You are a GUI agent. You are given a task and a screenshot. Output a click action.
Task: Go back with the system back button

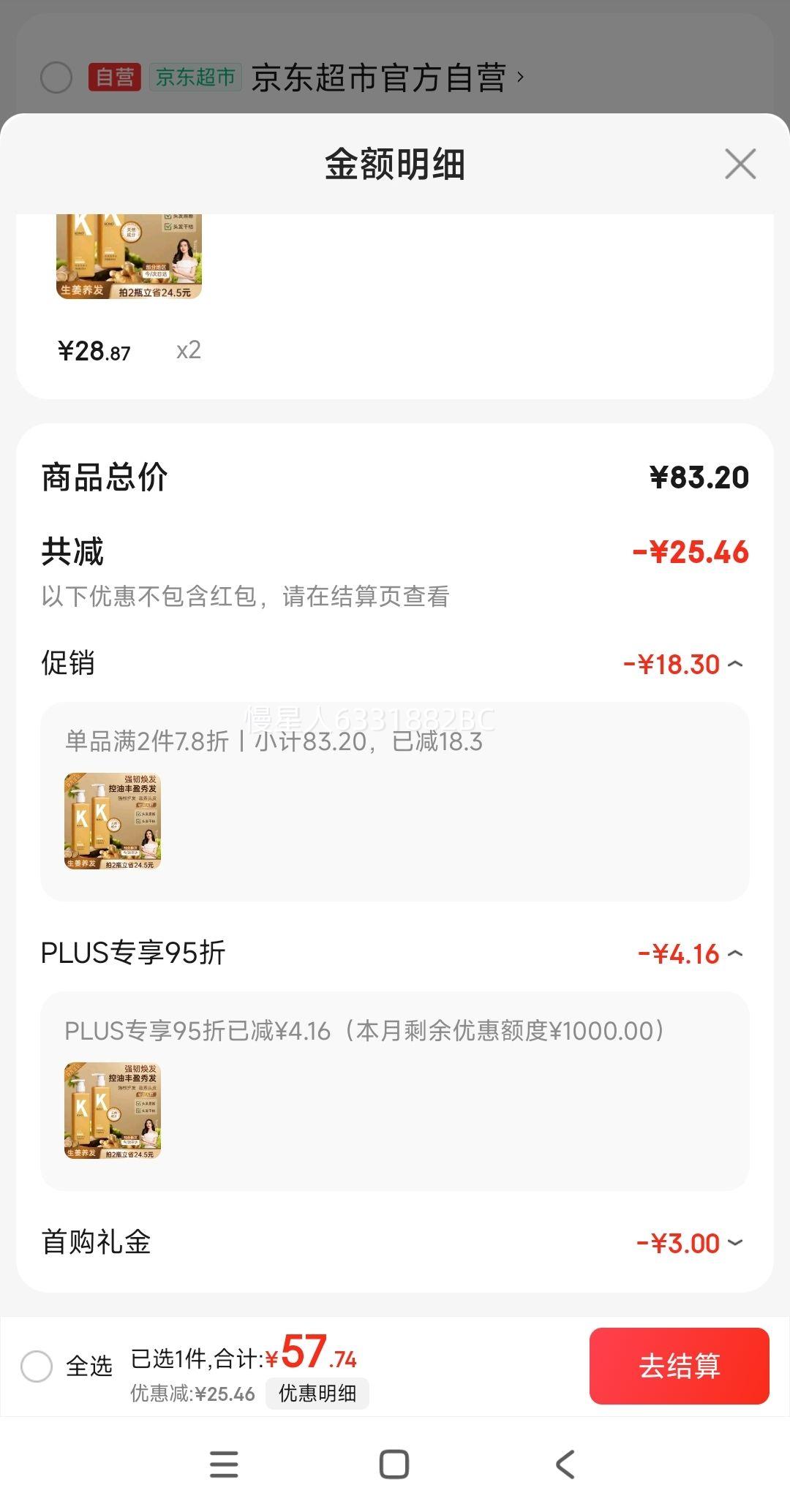tap(565, 1464)
